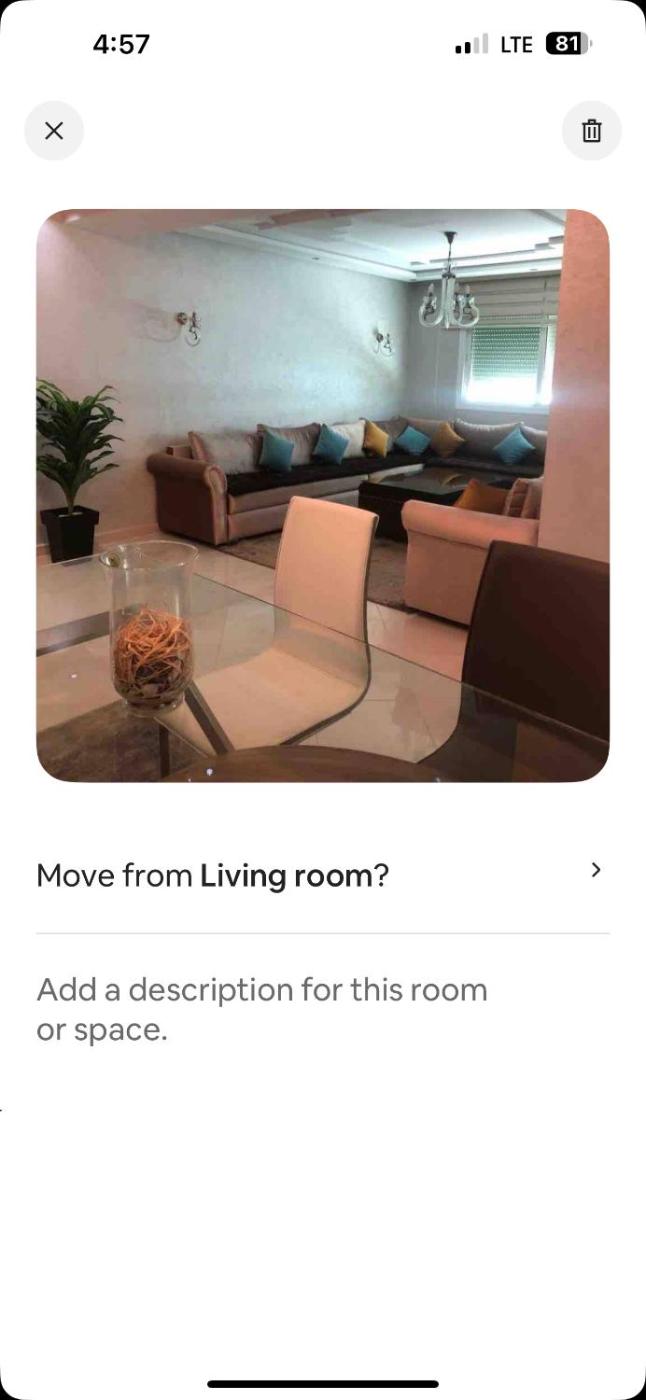This screenshot has height=1400, width=646.
Task: Delete this photo with the trash icon
Action: coord(592,131)
